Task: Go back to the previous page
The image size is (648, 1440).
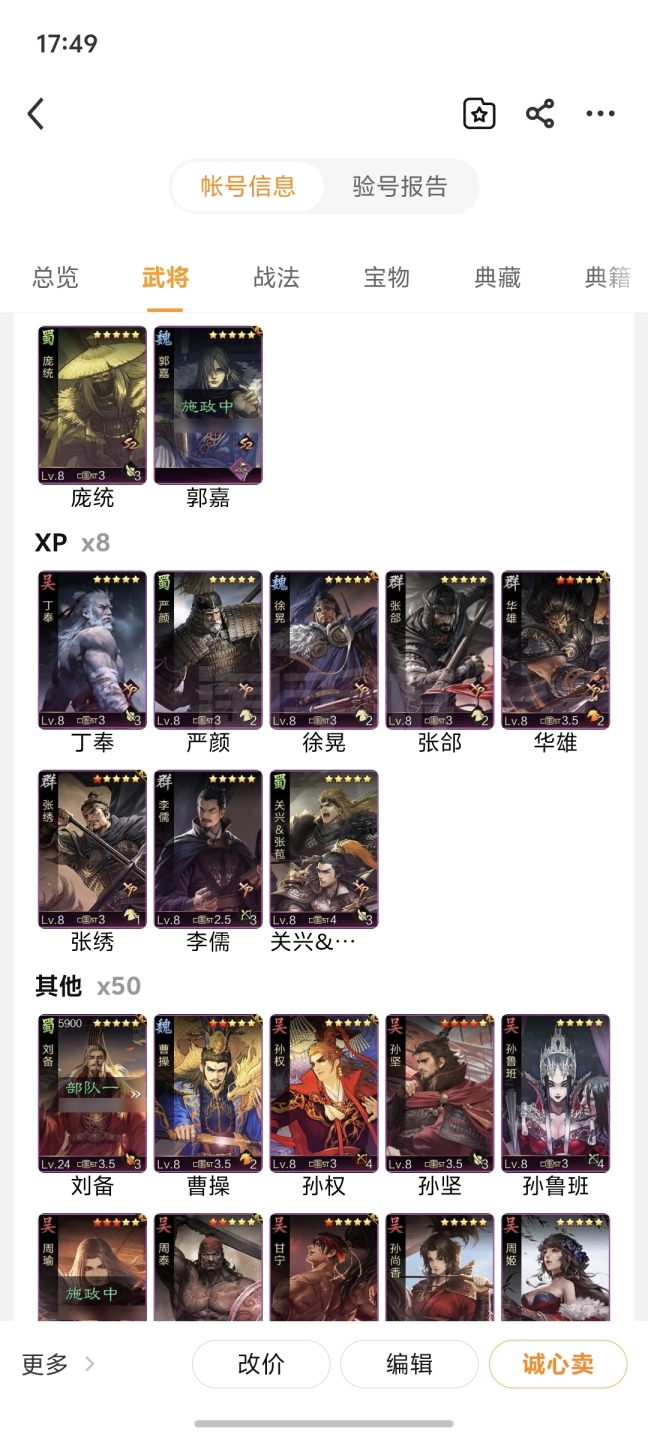Action: click(x=36, y=114)
